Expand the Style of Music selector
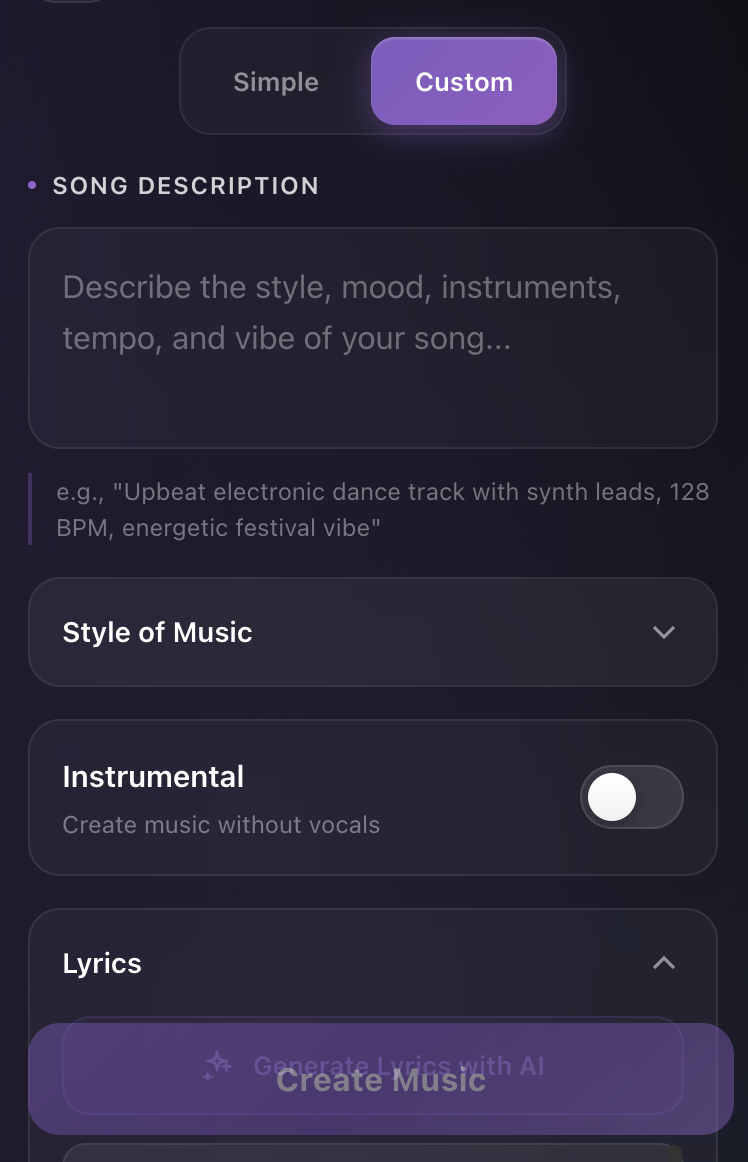 tap(372, 632)
